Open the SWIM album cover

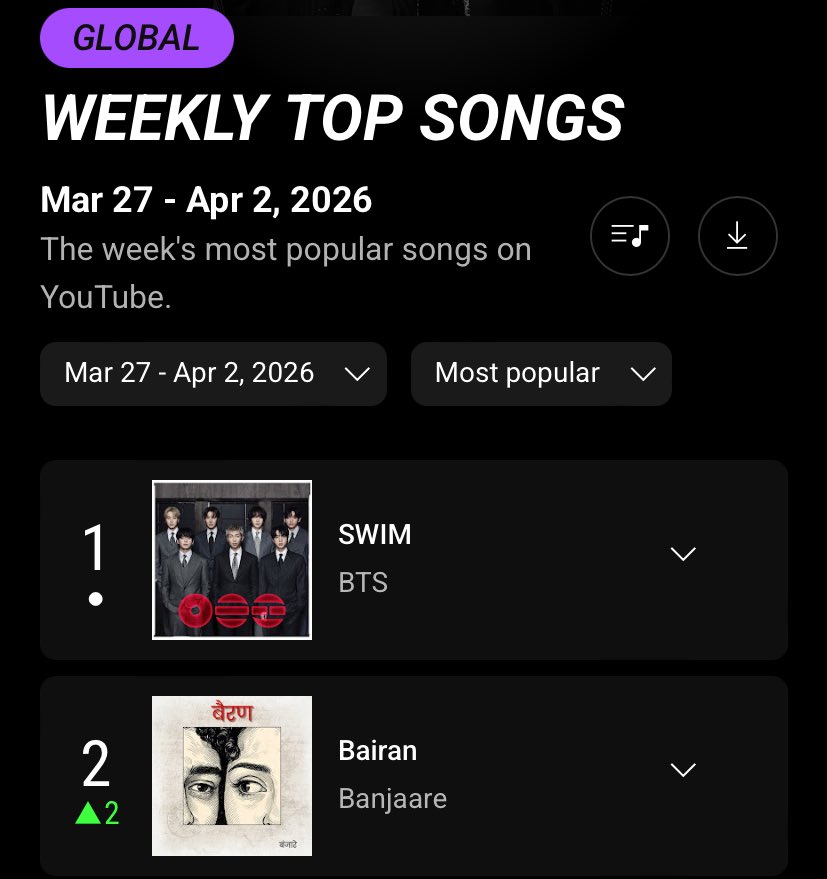(232, 560)
